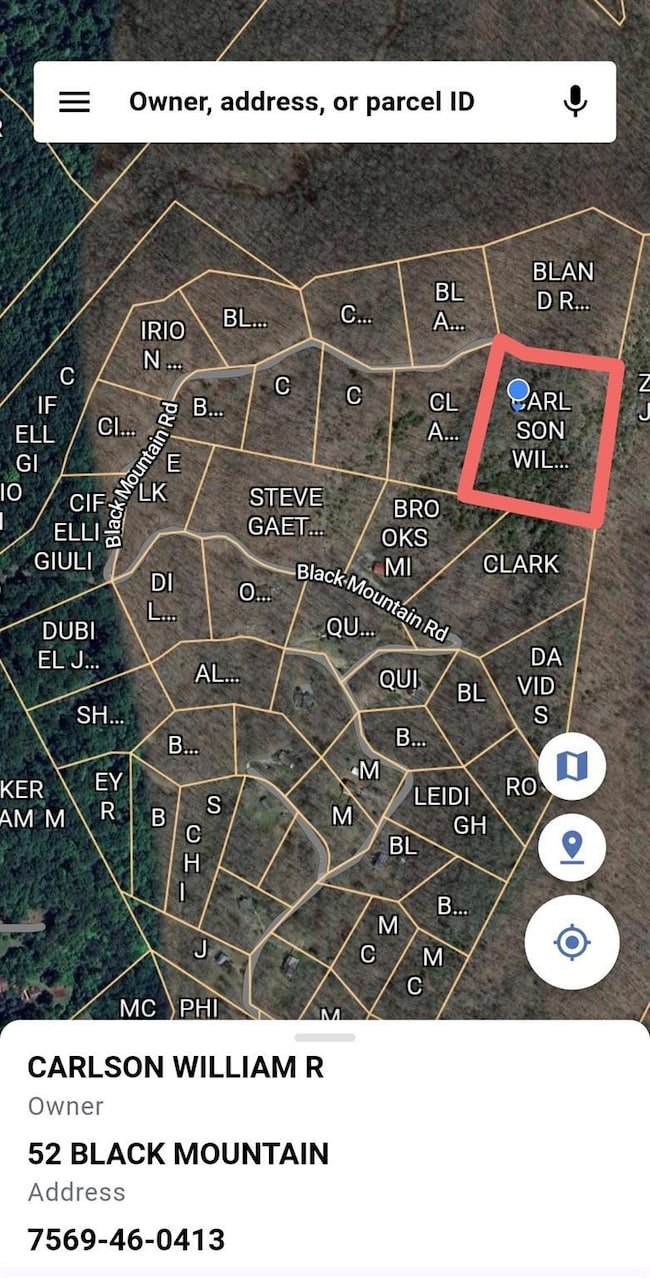Select the STEVE GAET parcel on the map
The width and height of the screenshot is (650, 1278).
[286, 511]
